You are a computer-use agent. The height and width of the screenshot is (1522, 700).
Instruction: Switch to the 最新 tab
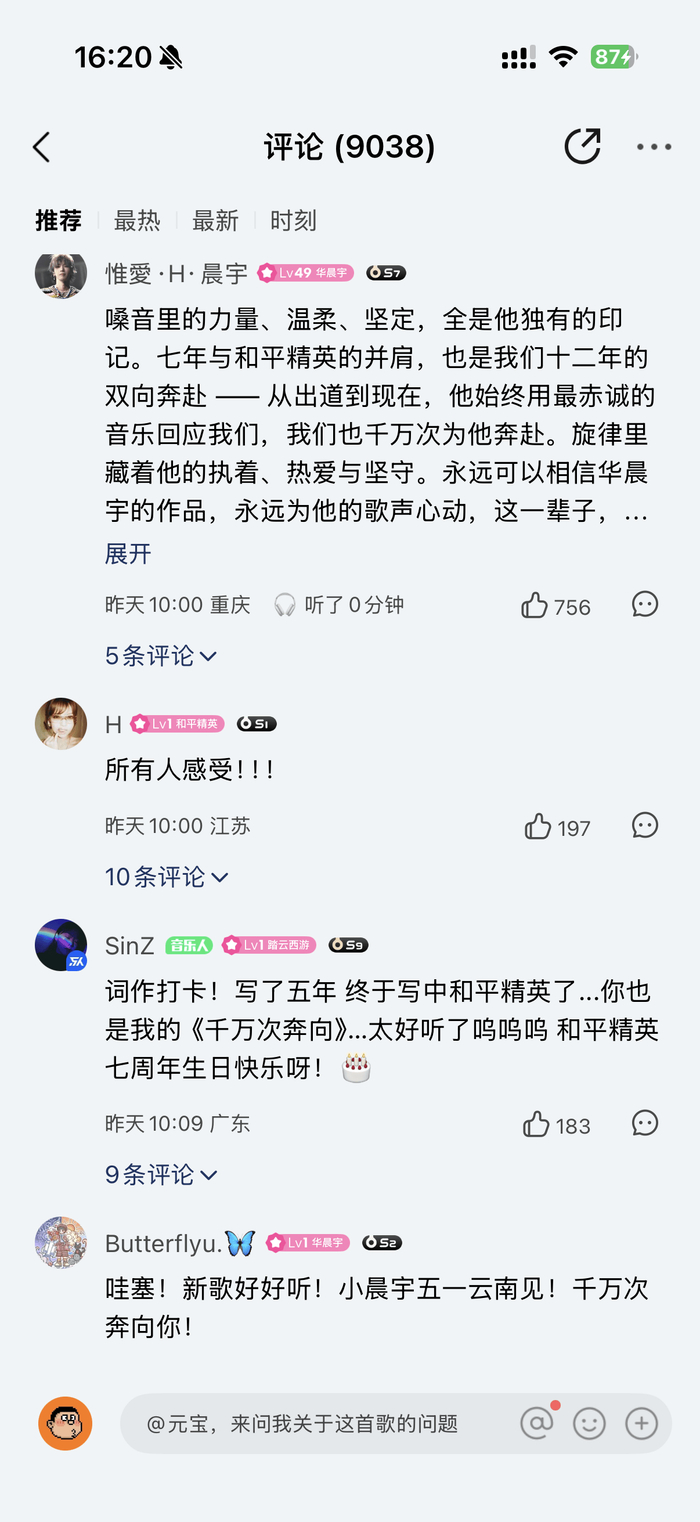pyautogui.click(x=215, y=221)
